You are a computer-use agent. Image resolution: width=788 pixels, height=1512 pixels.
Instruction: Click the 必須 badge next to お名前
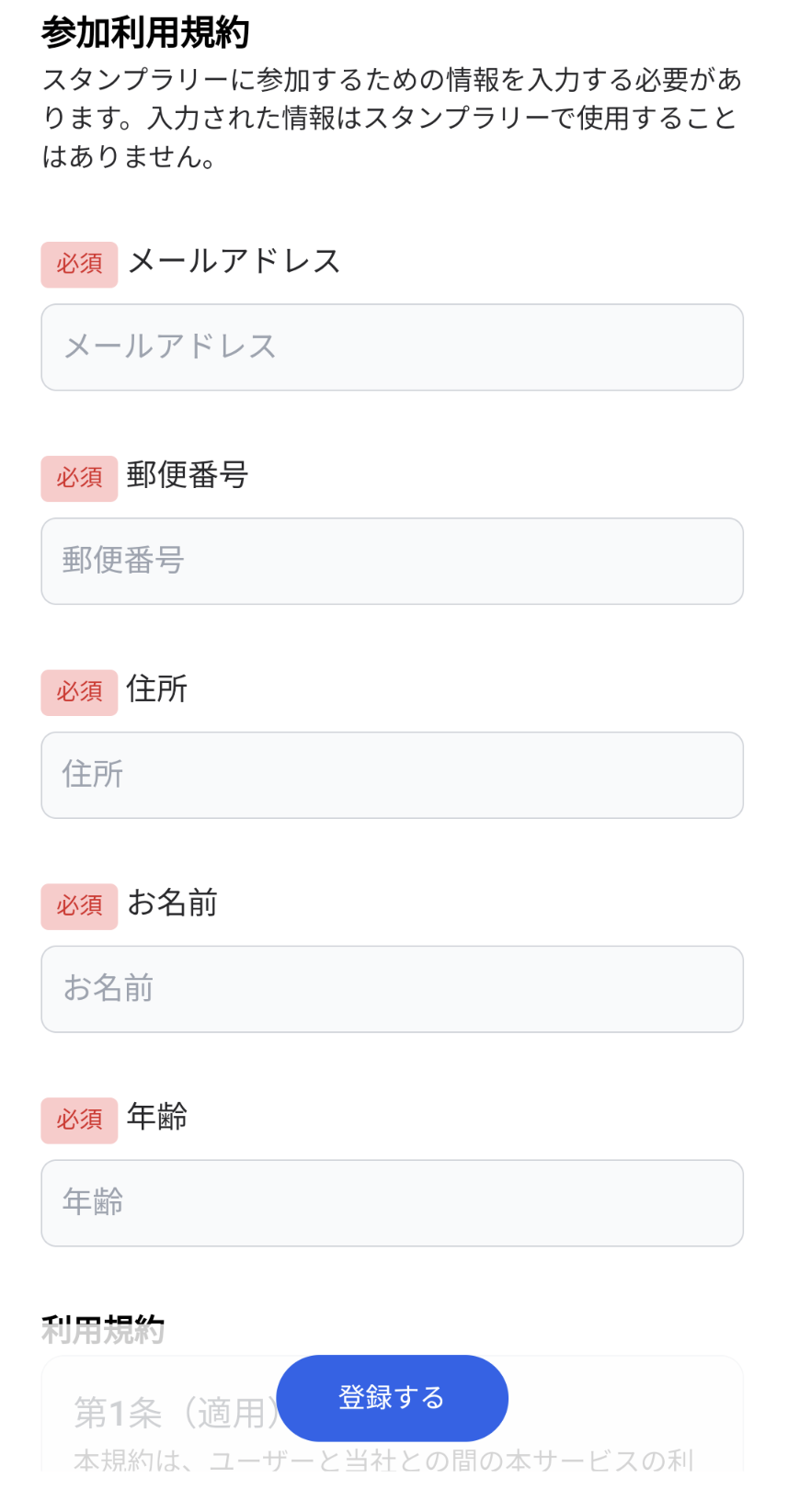point(79,906)
